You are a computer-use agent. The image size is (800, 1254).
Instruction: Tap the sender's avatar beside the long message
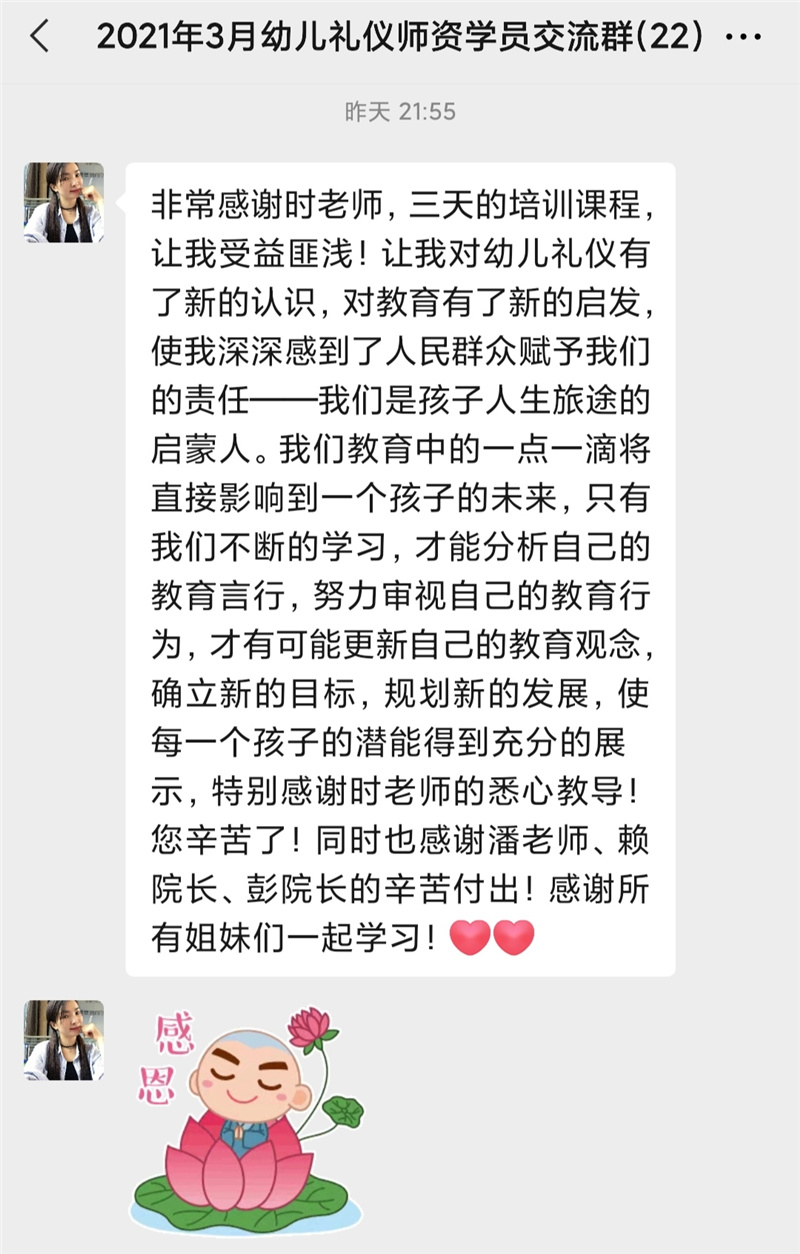click(63, 203)
